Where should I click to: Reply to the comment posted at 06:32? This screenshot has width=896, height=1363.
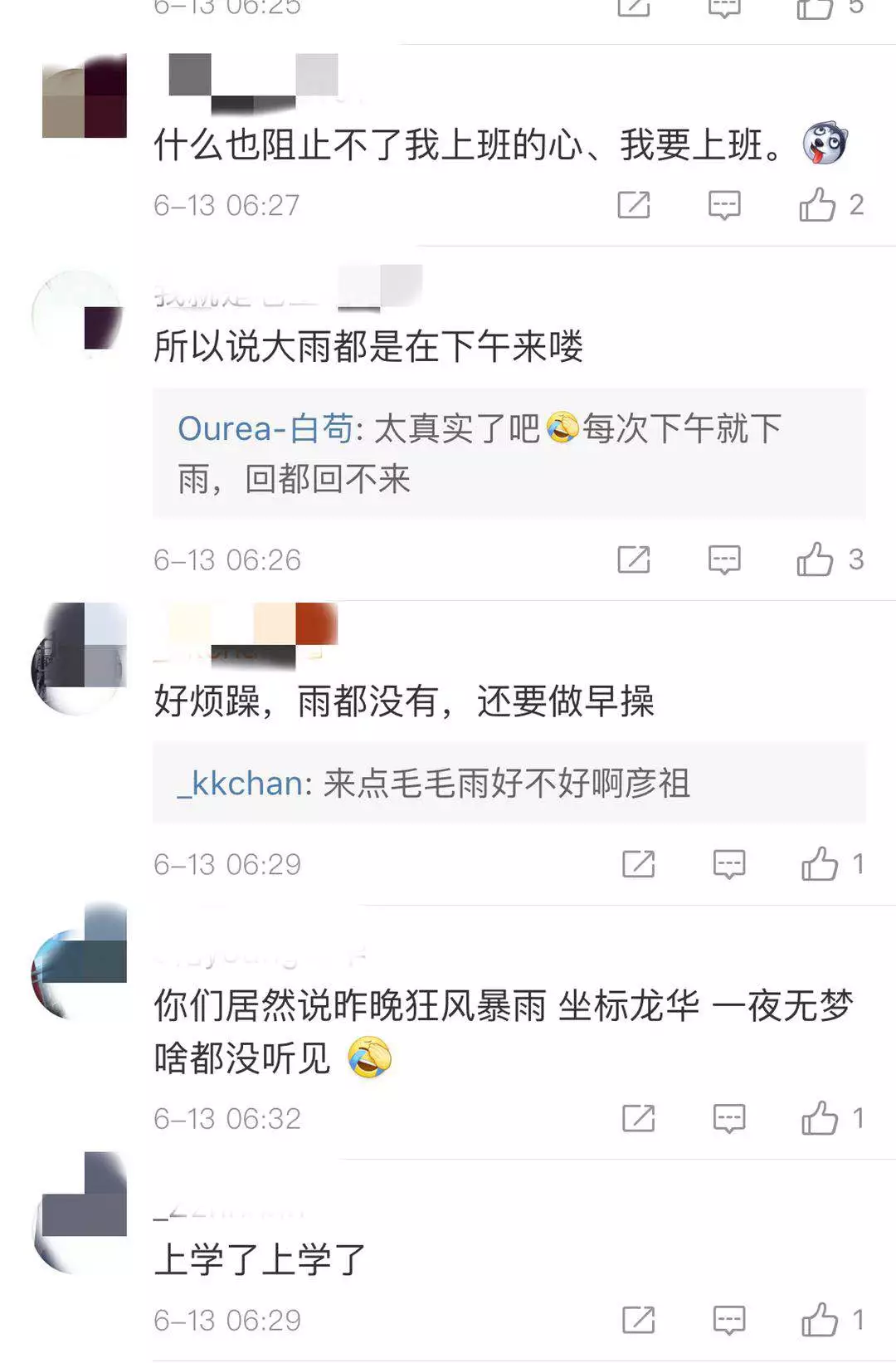728,1119
